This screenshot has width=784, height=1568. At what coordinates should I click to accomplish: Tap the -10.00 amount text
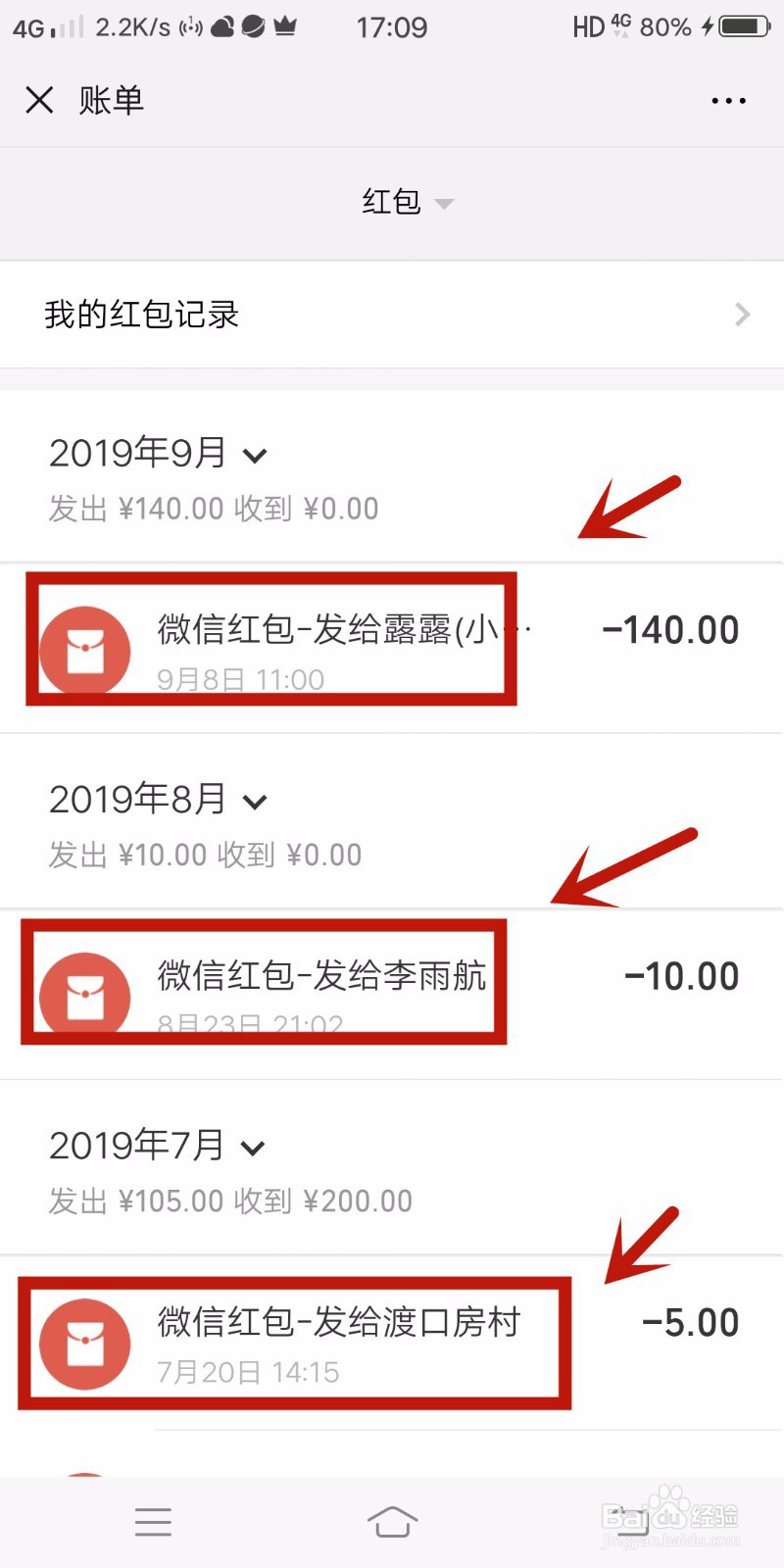[680, 976]
